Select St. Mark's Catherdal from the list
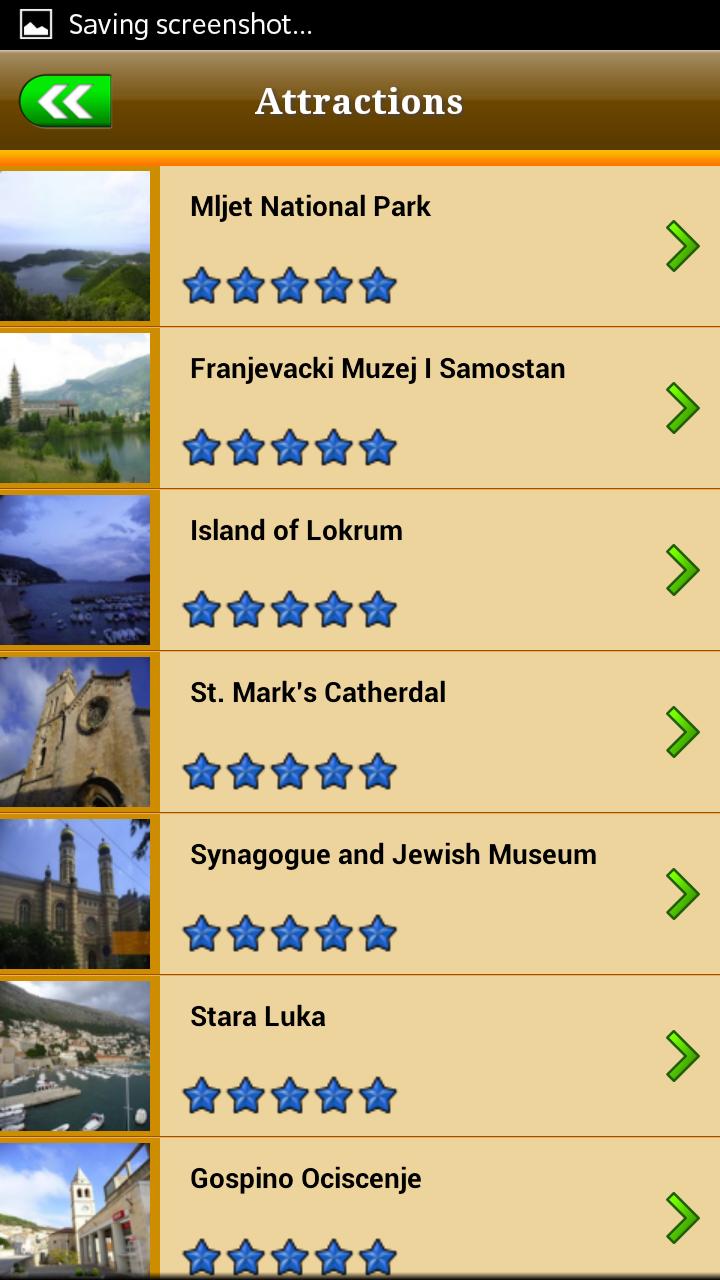This screenshot has width=720, height=1280. click(x=360, y=732)
